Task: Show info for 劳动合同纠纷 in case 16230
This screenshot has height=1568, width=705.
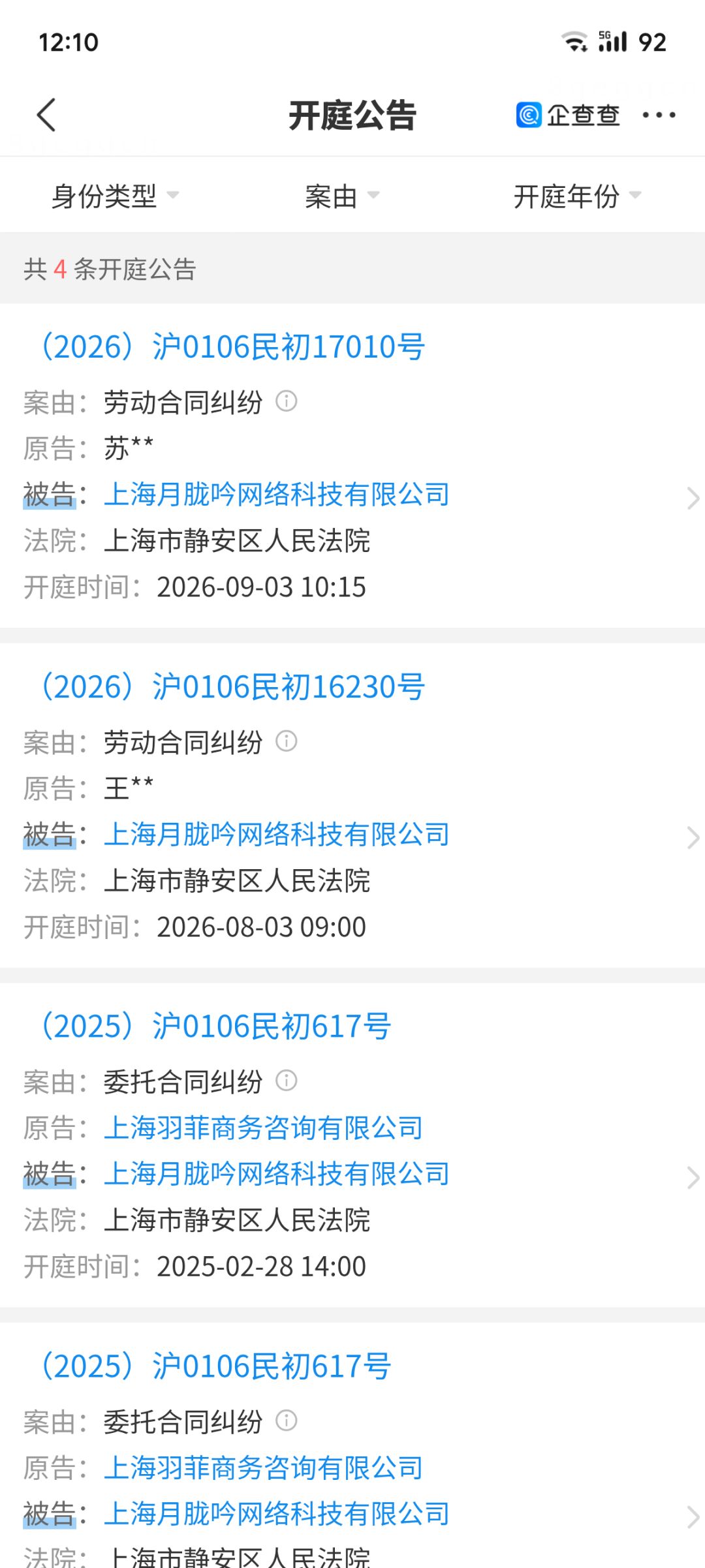Action: point(287,741)
